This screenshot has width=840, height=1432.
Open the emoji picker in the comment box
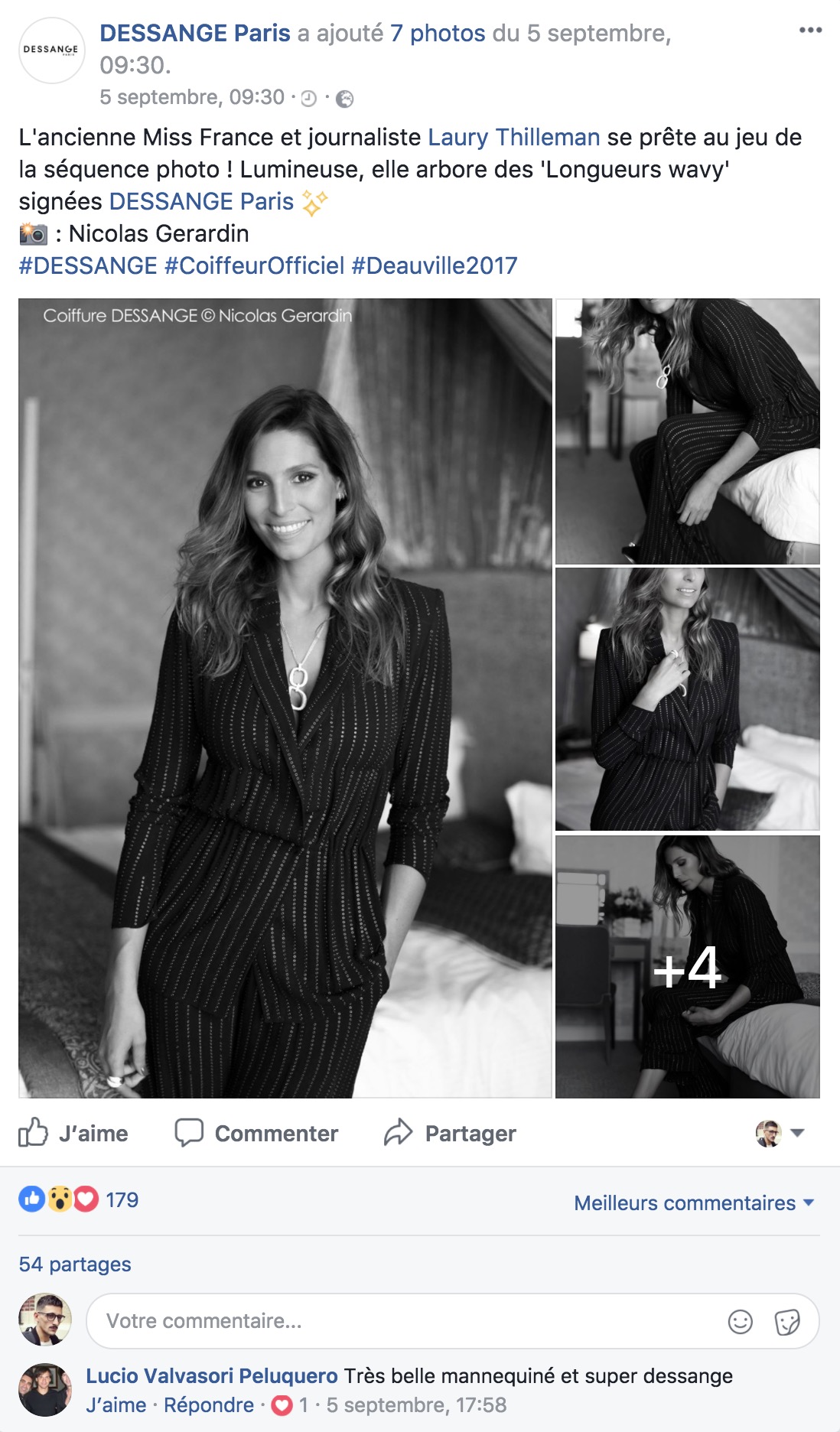coord(740,1321)
